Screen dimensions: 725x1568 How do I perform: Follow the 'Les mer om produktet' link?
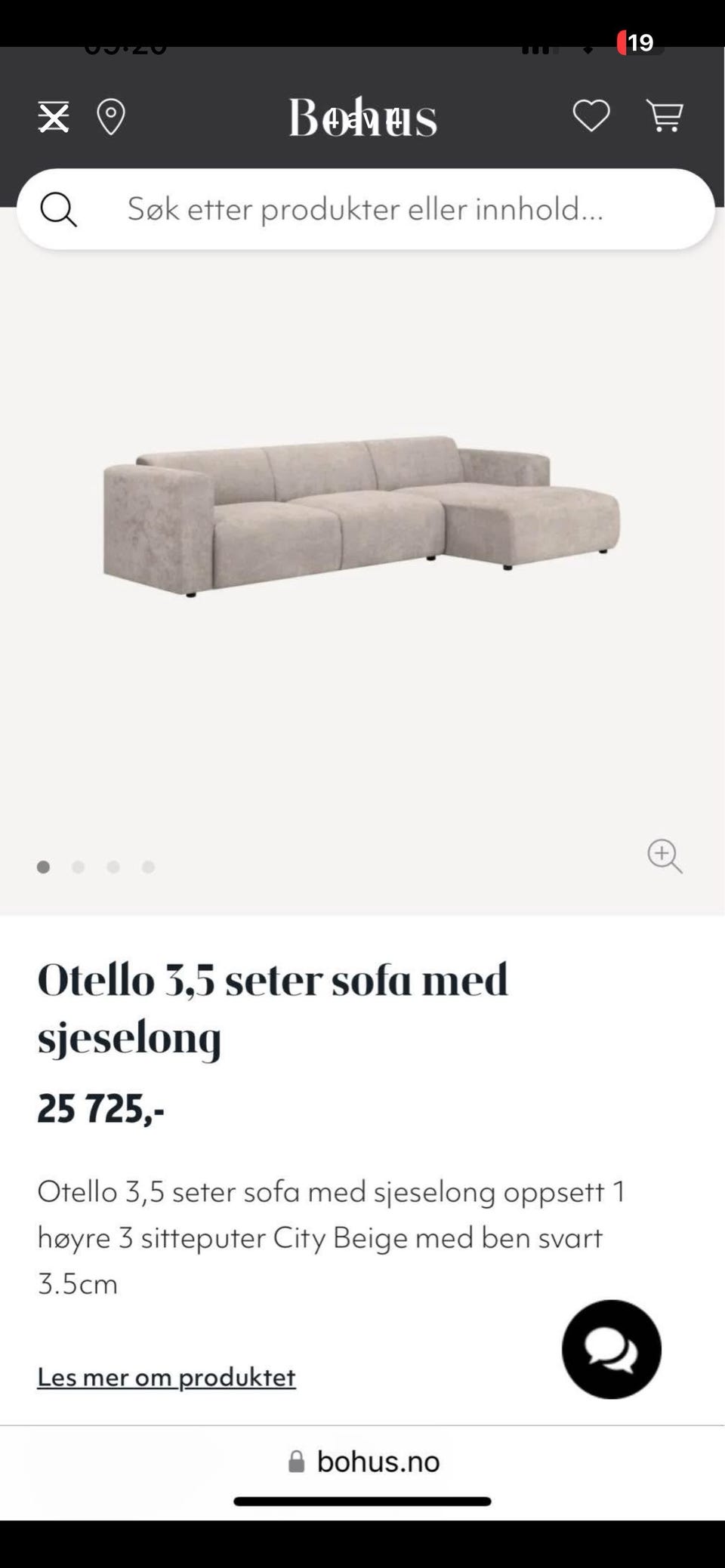click(166, 1377)
